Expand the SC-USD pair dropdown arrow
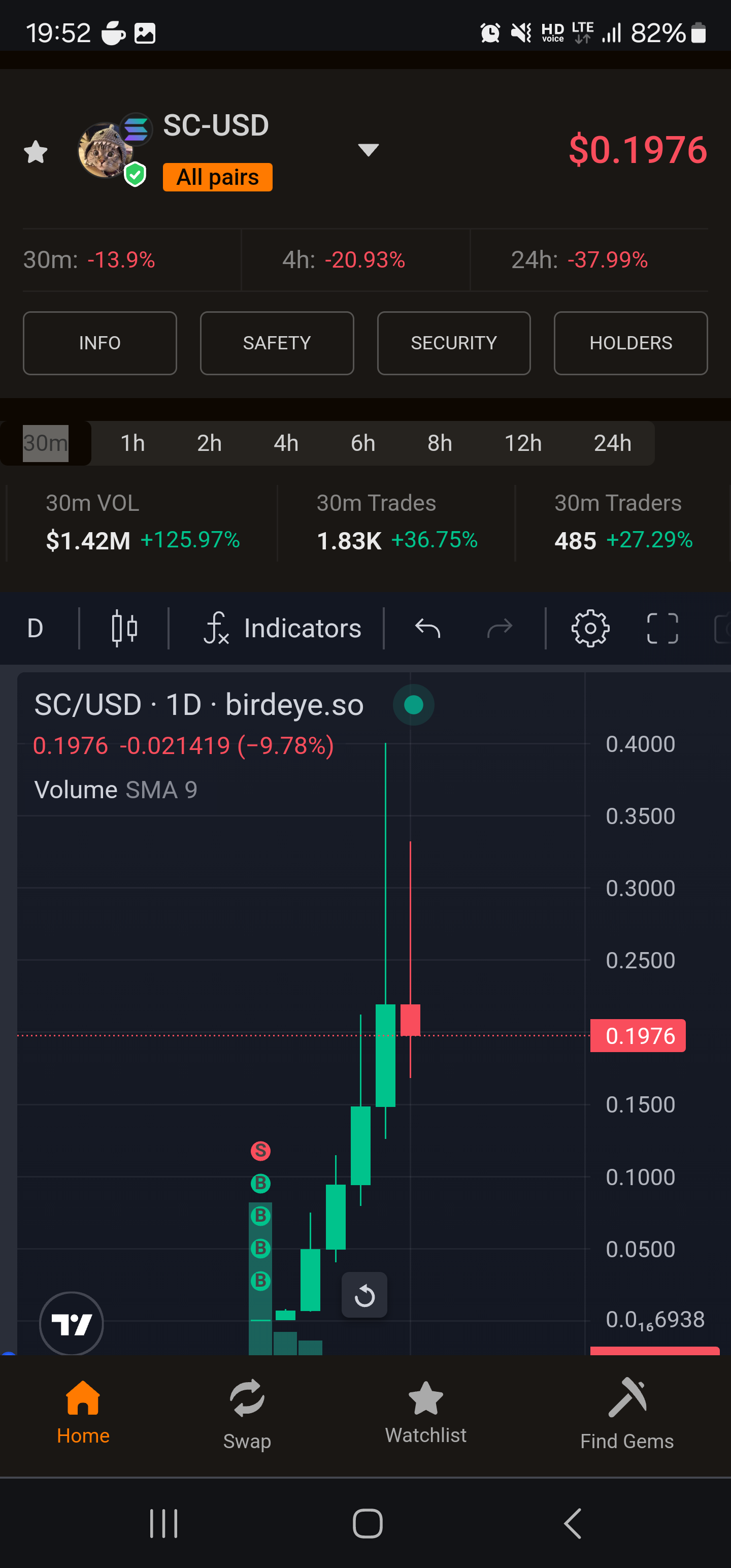 [x=368, y=150]
